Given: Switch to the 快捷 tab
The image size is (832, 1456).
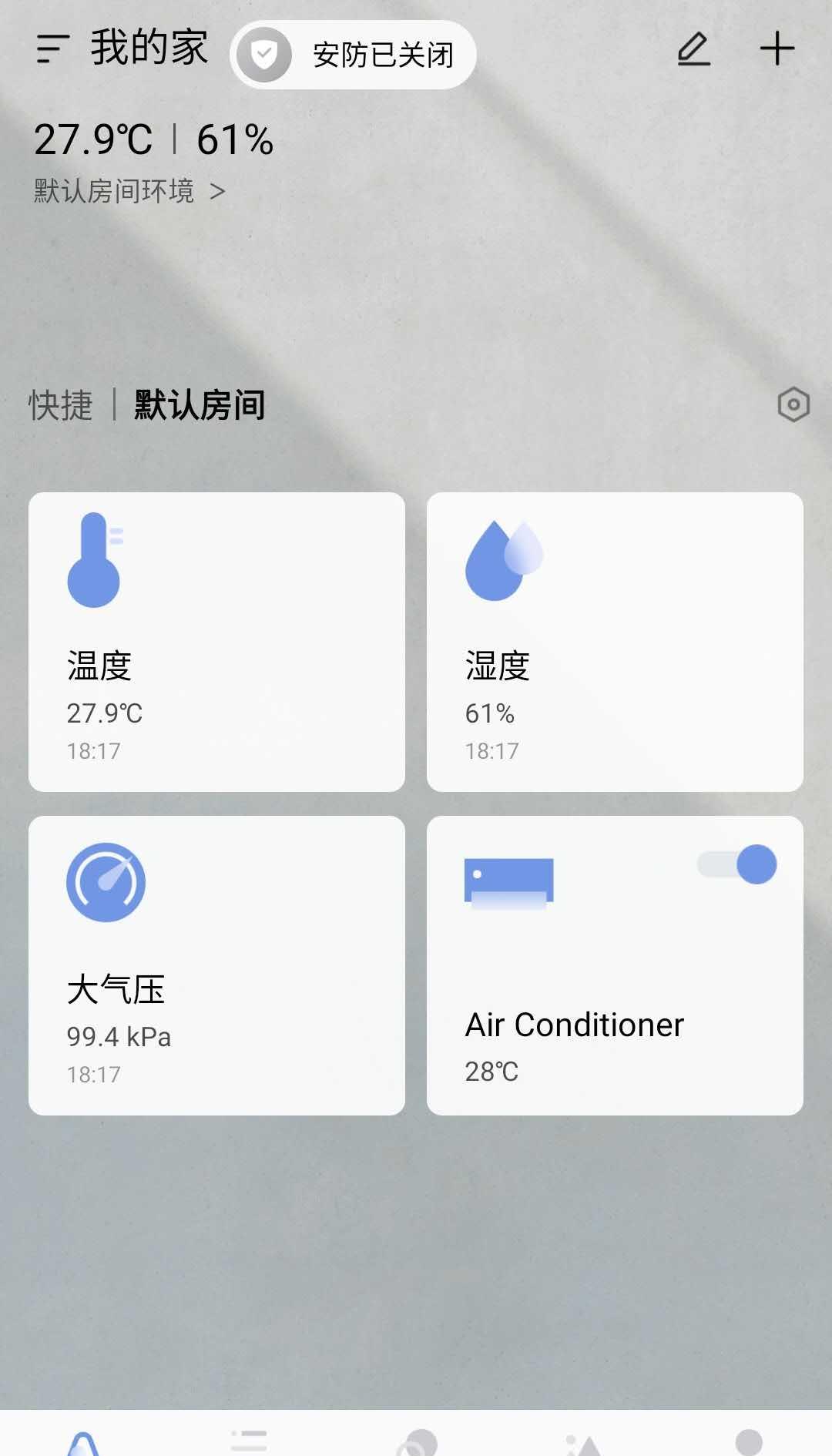Looking at the screenshot, I should [62, 404].
